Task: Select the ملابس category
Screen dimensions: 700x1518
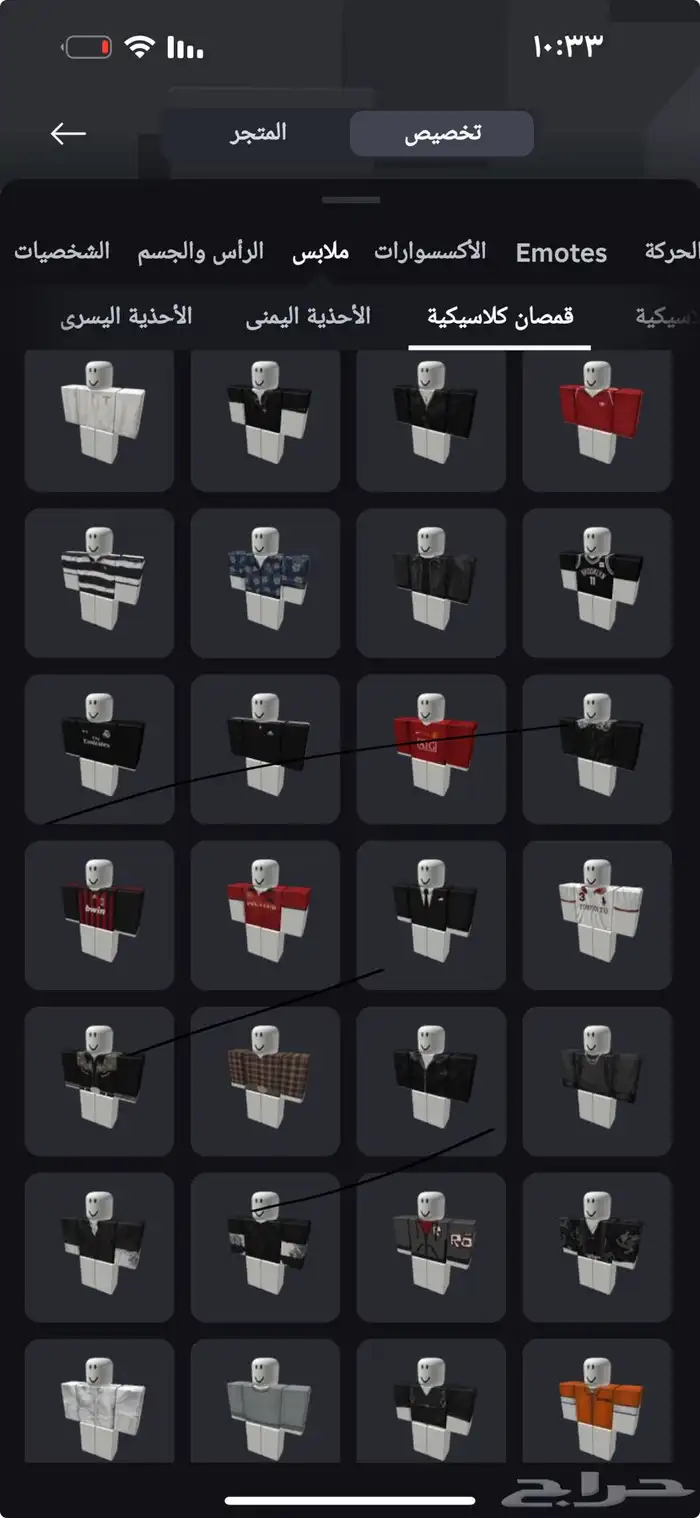Action: [320, 251]
